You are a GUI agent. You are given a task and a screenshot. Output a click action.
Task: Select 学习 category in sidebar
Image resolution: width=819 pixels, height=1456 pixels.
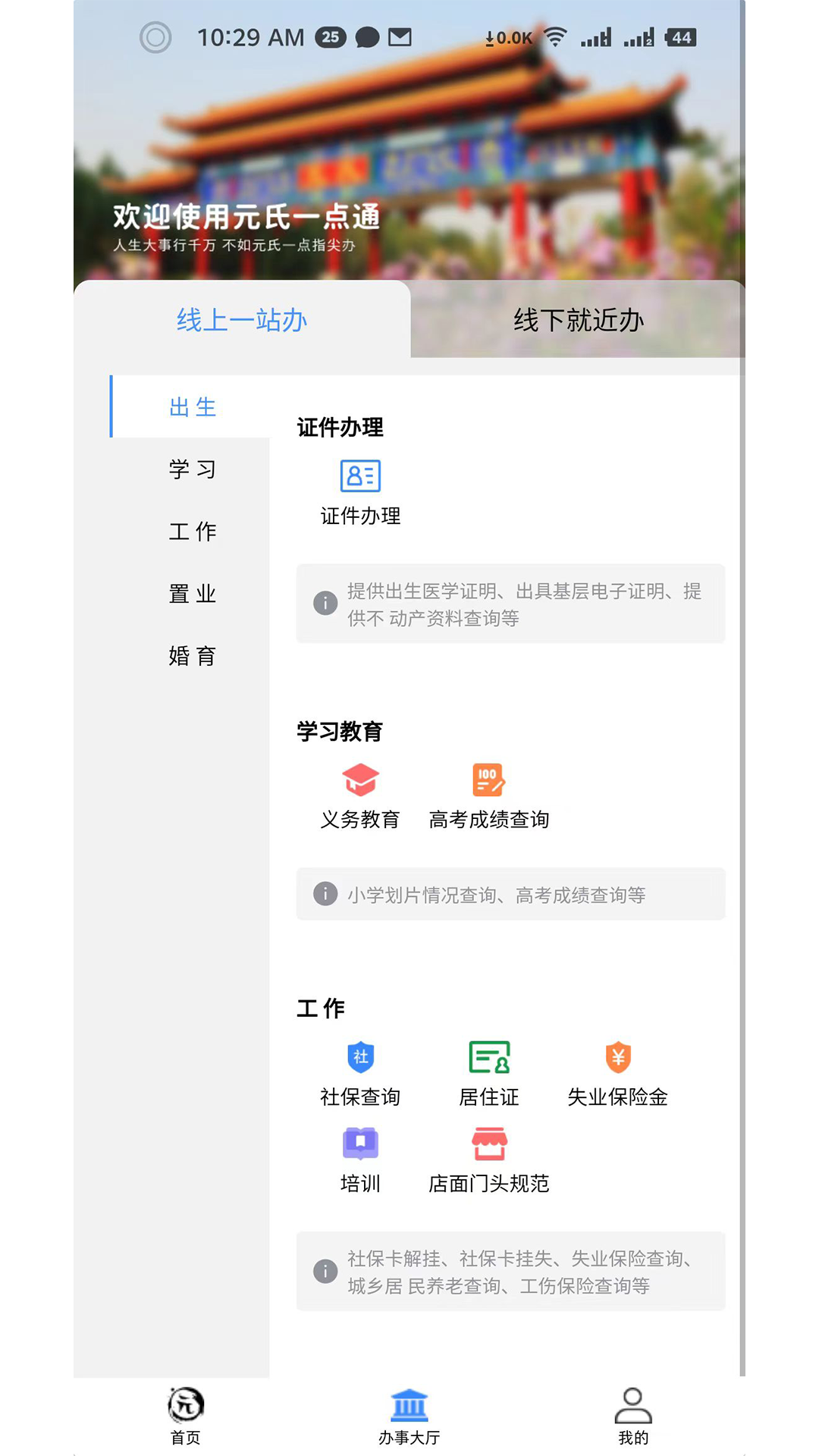coord(192,469)
